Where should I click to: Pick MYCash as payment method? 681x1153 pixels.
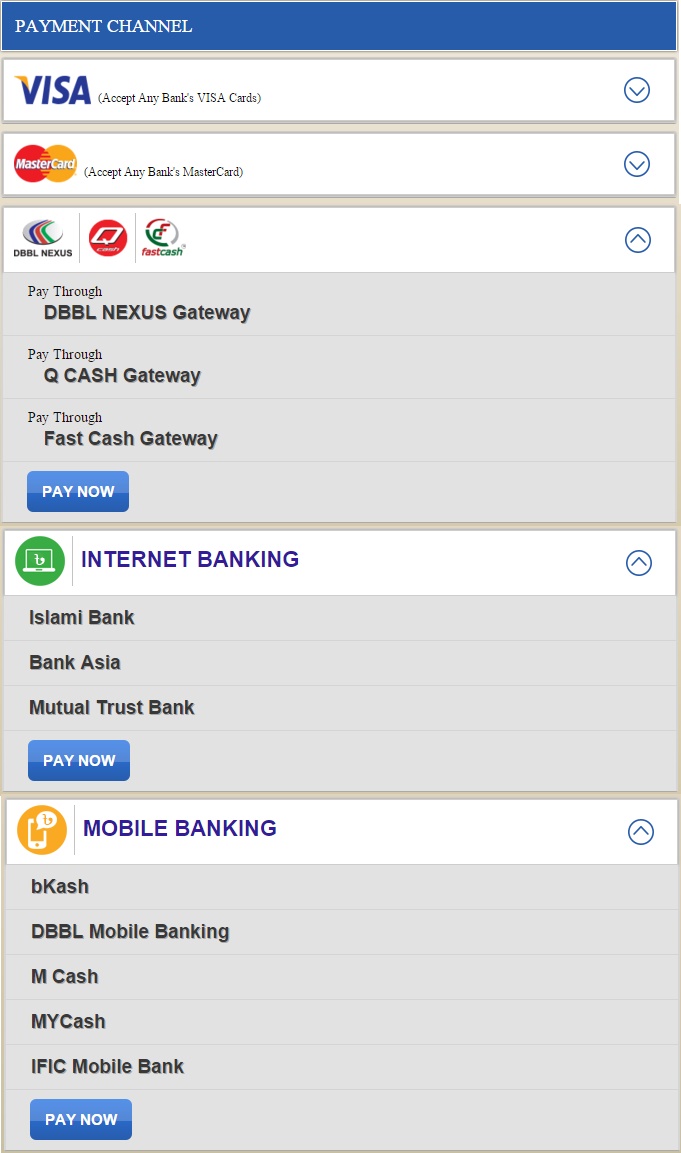68,1021
